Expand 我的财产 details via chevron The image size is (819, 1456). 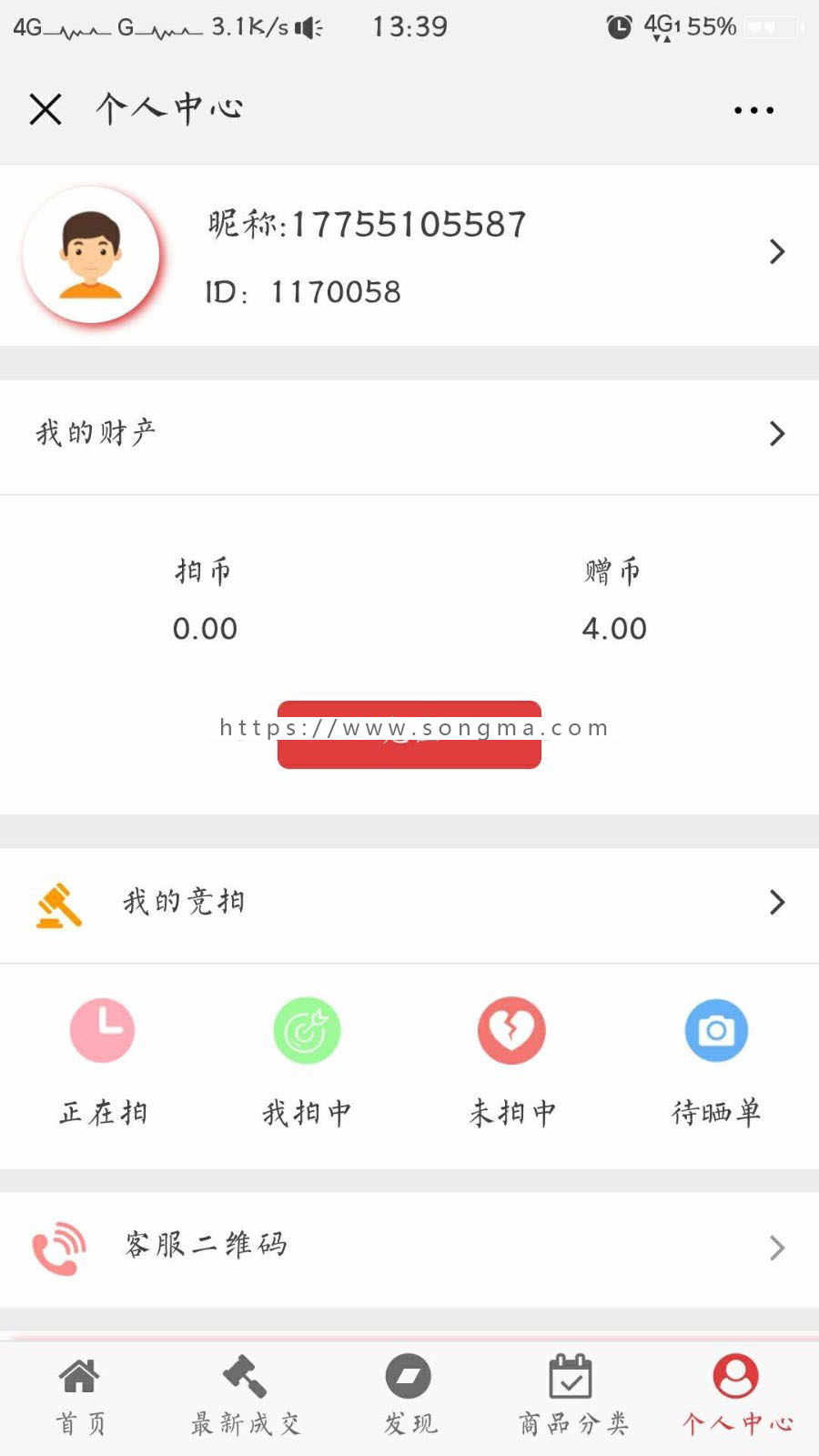(776, 434)
